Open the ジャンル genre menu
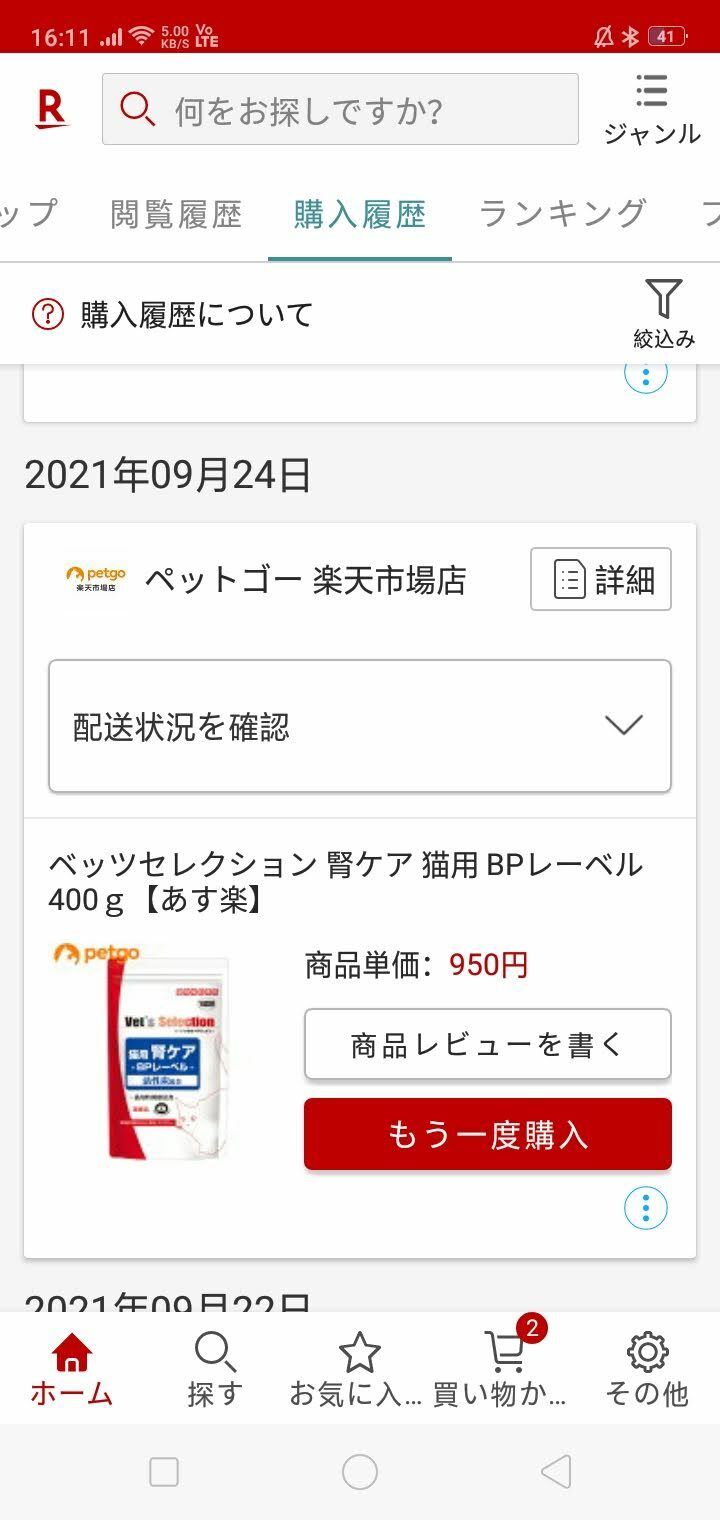This screenshot has height=1520, width=720. 652,109
